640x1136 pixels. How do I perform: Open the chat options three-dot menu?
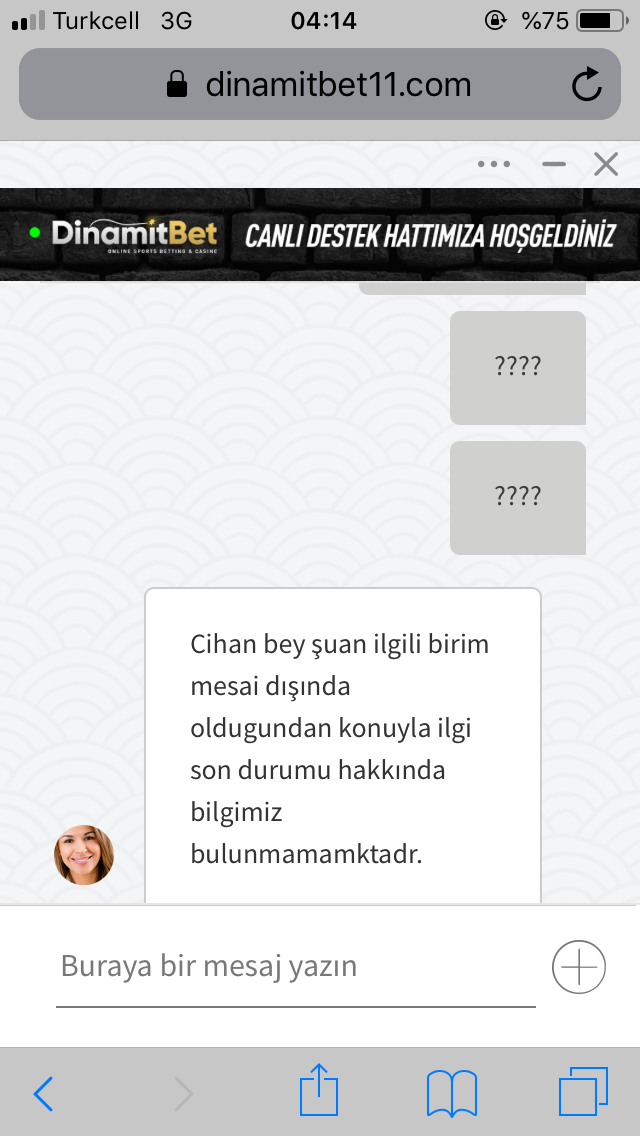click(494, 164)
